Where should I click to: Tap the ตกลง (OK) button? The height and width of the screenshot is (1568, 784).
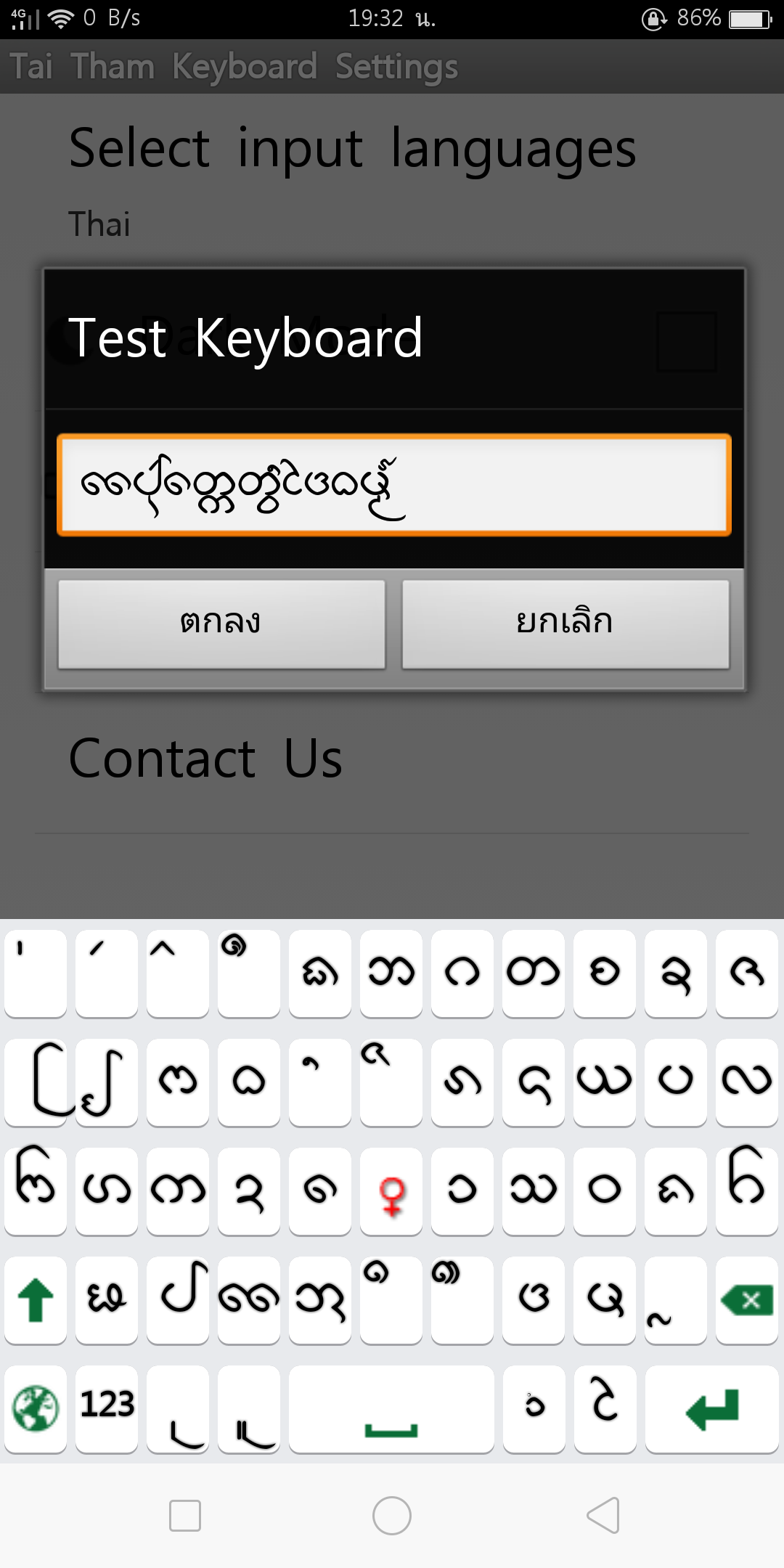pyautogui.click(x=221, y=624)
